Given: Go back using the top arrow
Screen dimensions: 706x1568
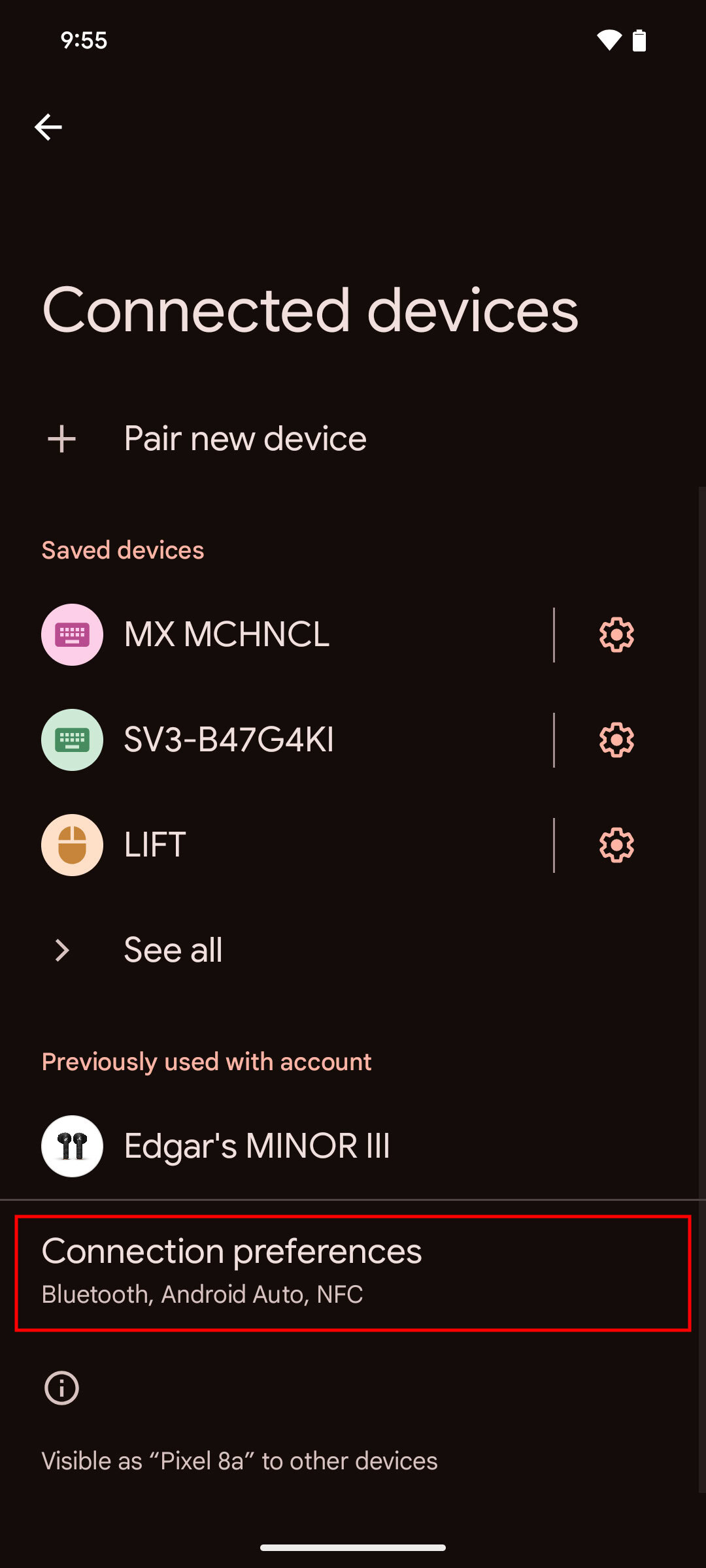Looking at the screenshot, I should coord(48,127).
